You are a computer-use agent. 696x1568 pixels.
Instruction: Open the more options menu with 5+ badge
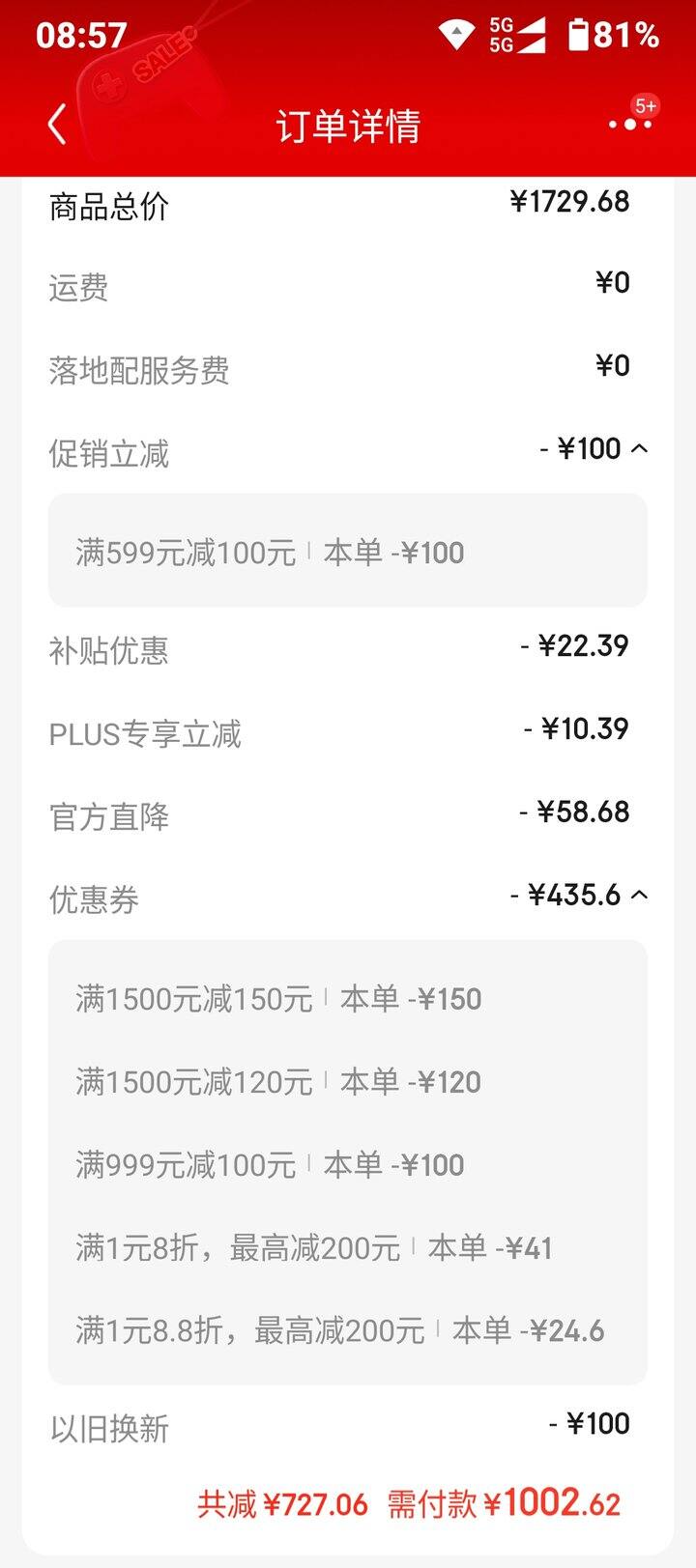pos(630,124)
